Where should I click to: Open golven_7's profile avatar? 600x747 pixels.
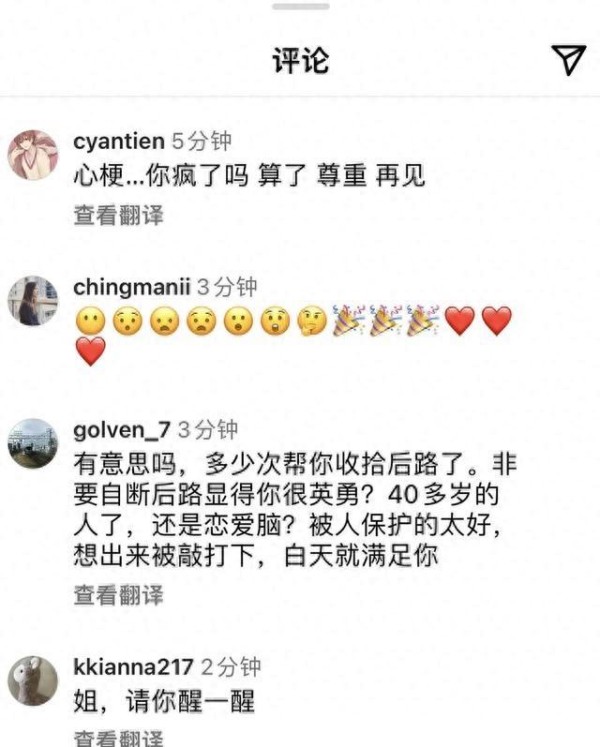[x=33, y=443]
